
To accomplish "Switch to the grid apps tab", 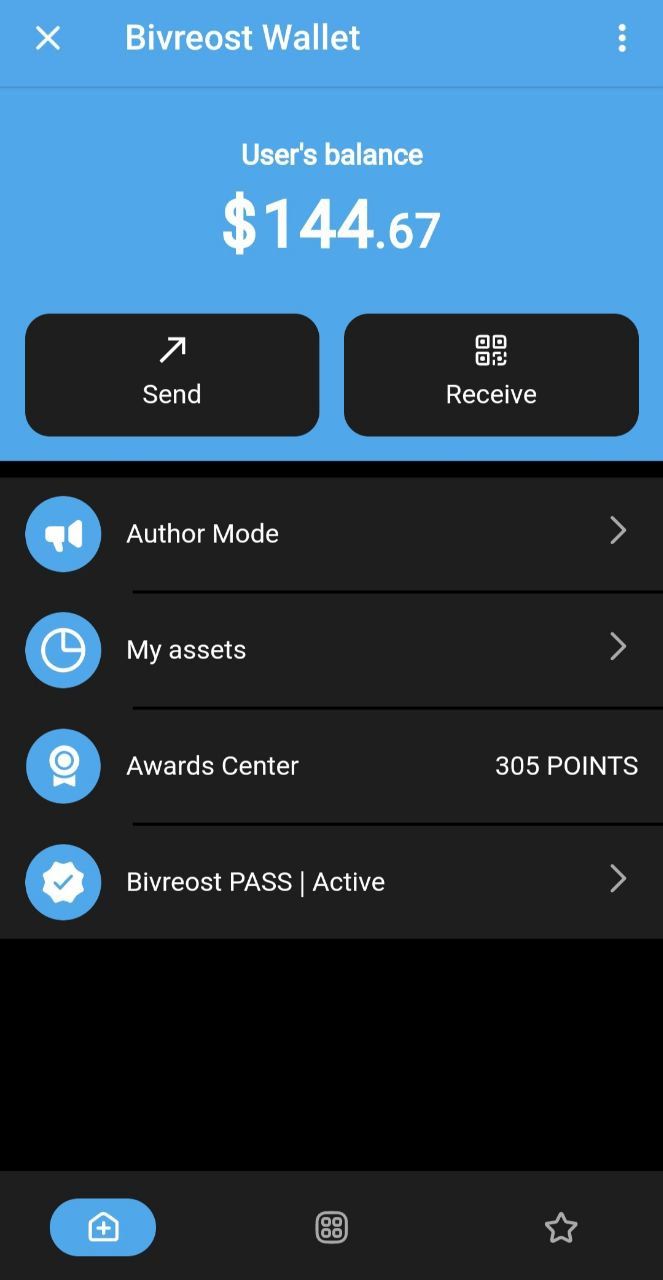I will click(x=331, y=1227).
